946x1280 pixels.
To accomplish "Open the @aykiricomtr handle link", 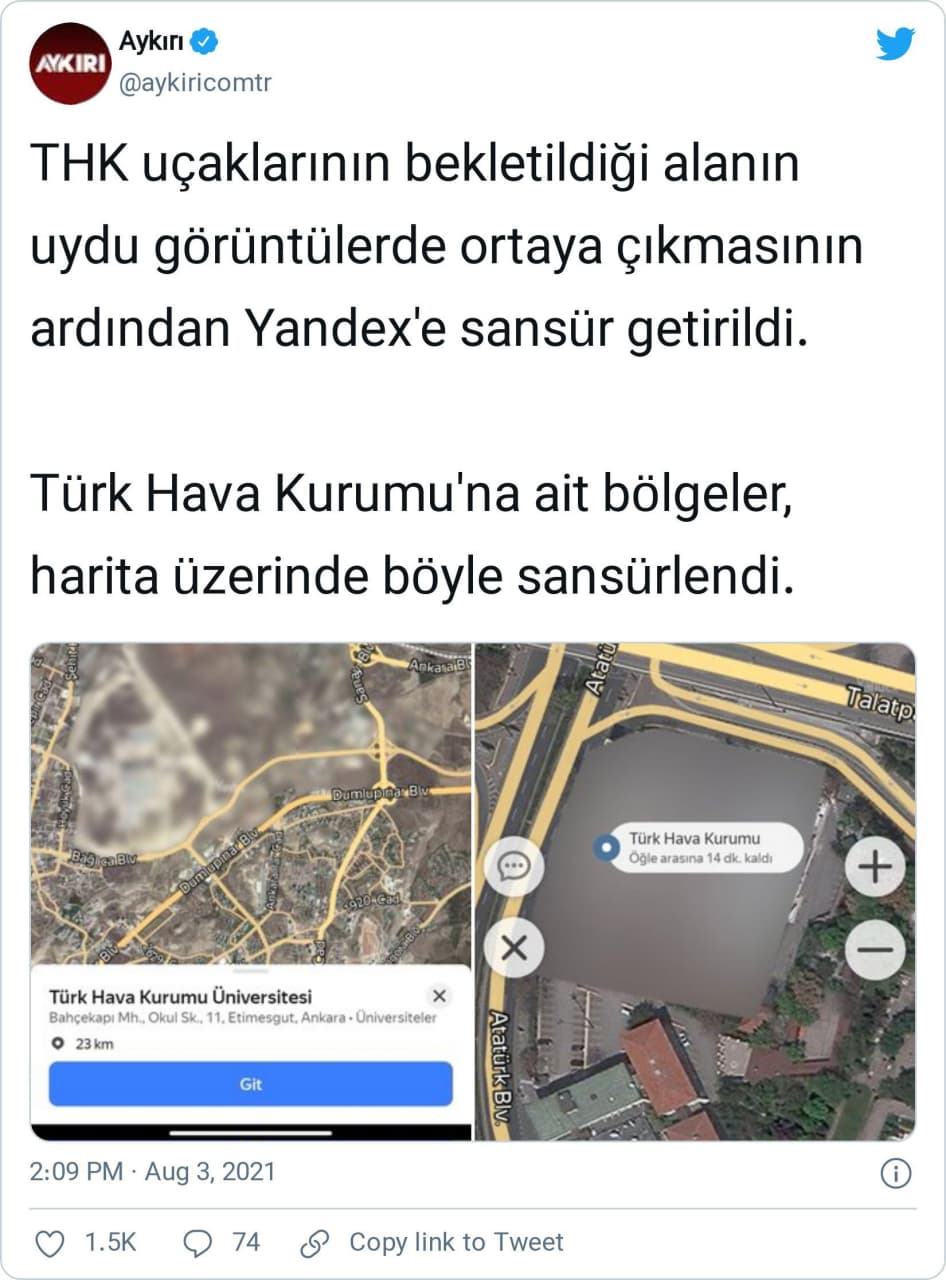I will pyautogui.click(x=194, y=84).
